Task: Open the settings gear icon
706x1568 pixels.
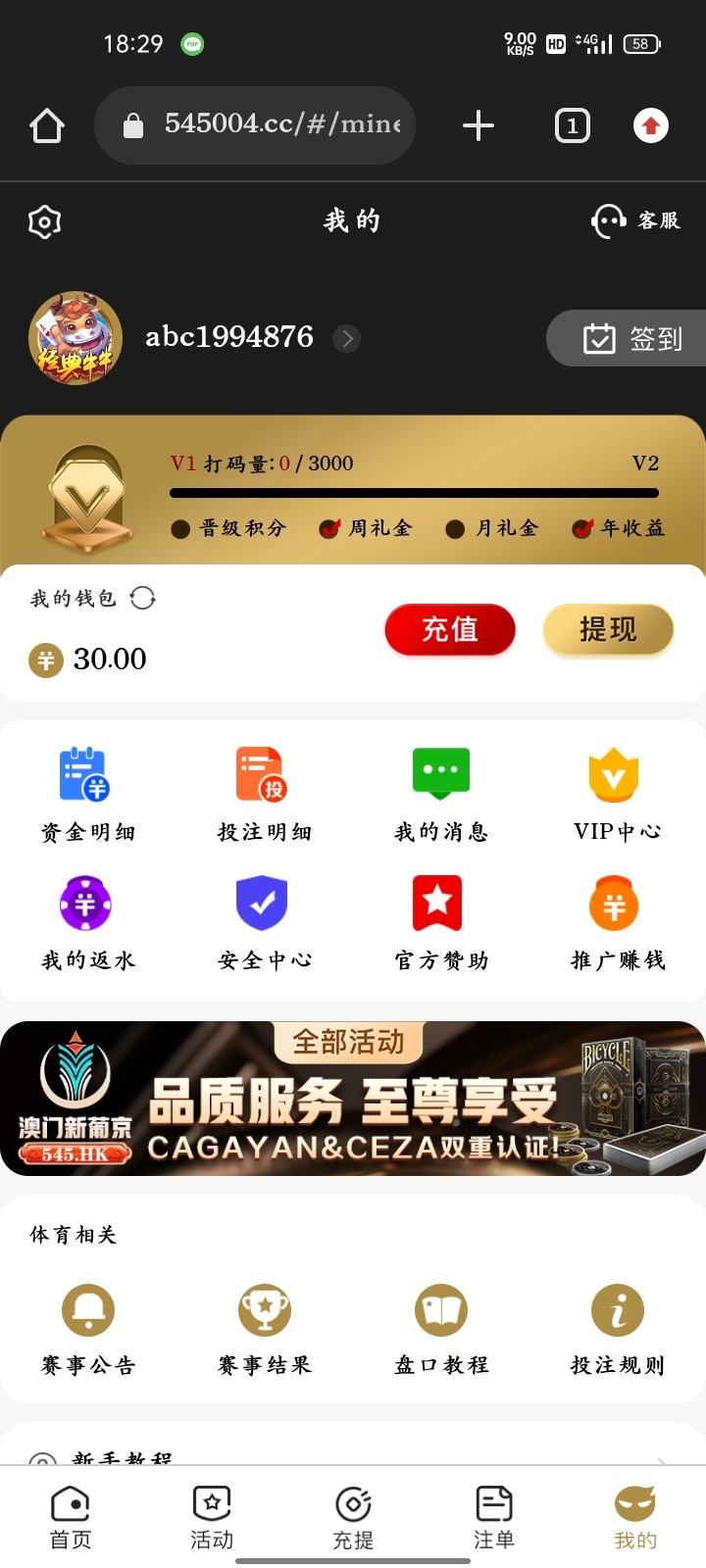Action: [44, 222]
